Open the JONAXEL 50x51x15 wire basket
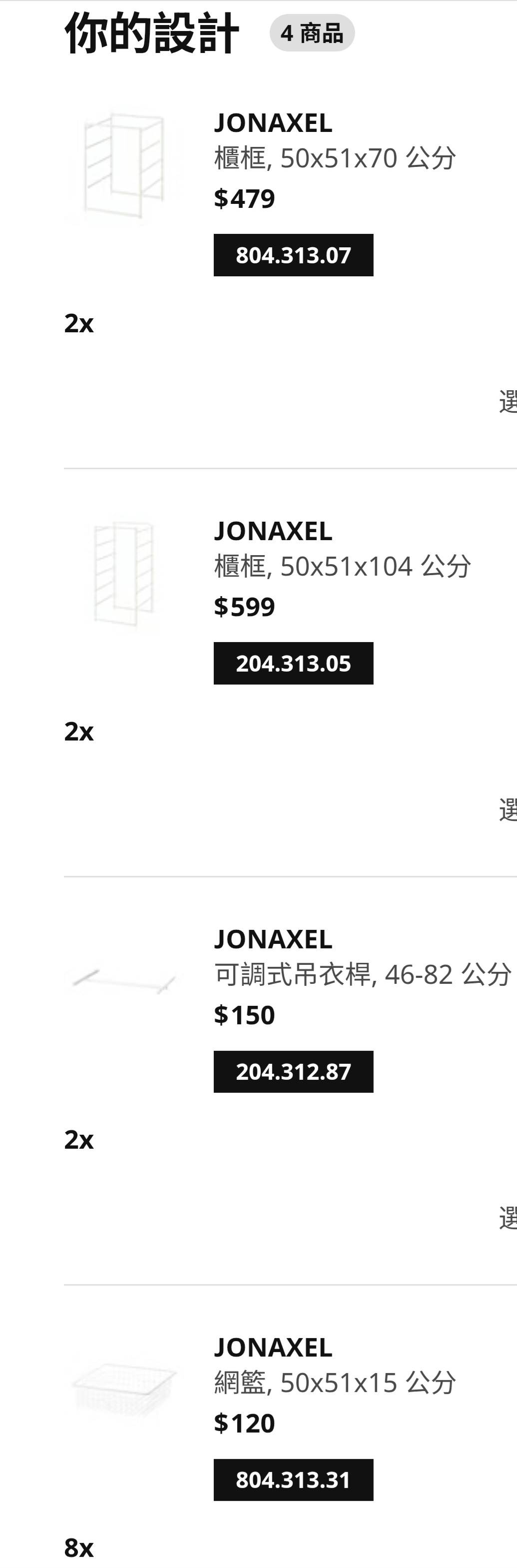The height and width of the screenshot is (1568, 517). (273, 1348)
